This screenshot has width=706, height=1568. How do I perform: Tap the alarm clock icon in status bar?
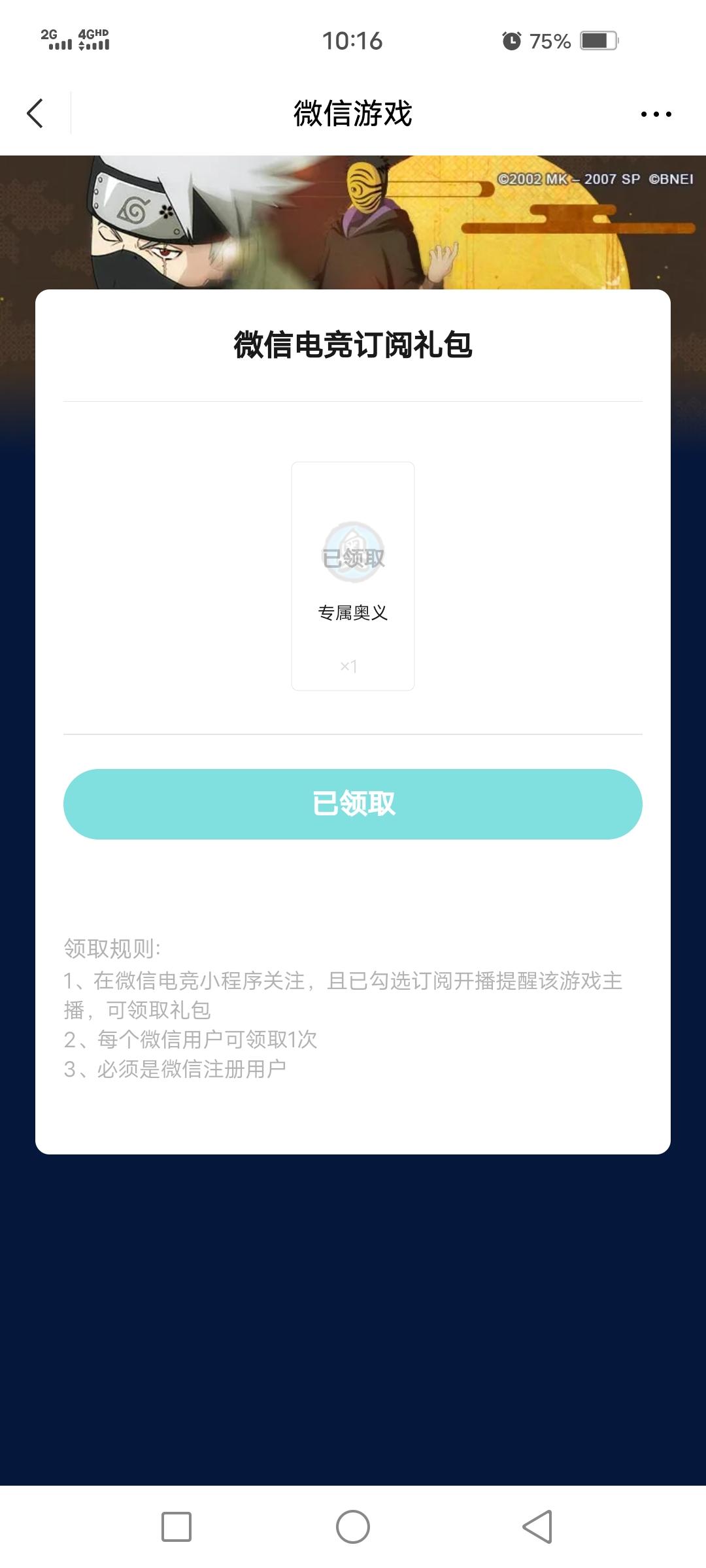(512, 41)
